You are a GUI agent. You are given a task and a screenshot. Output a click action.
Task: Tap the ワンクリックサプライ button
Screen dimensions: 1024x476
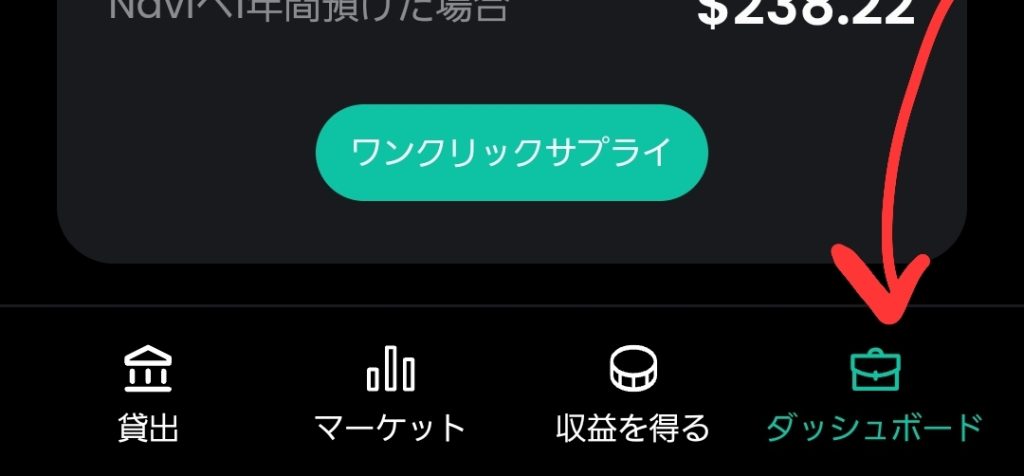[x=511, y=153]
